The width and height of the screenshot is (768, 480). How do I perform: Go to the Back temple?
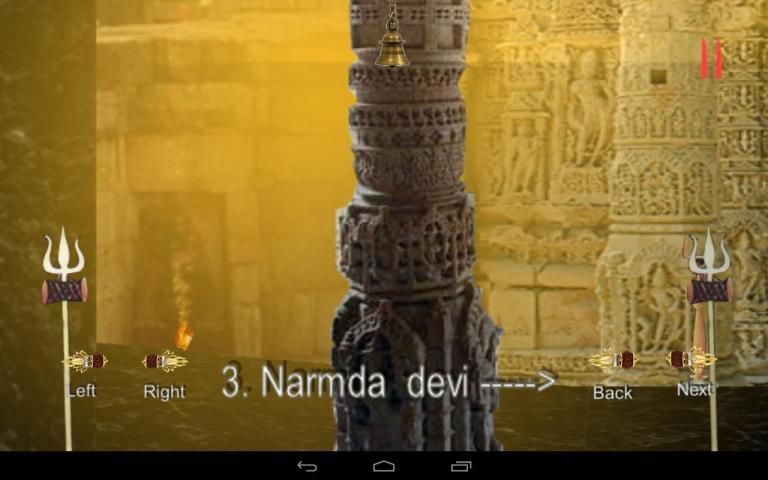(x=611, y=361)
